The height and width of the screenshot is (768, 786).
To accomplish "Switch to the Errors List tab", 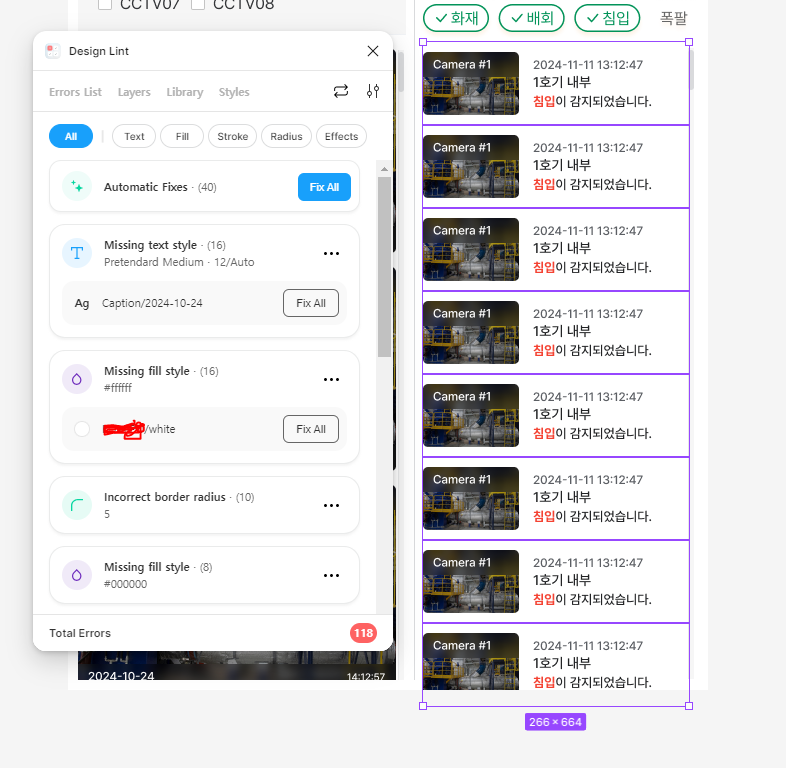I will pos(75,92).
